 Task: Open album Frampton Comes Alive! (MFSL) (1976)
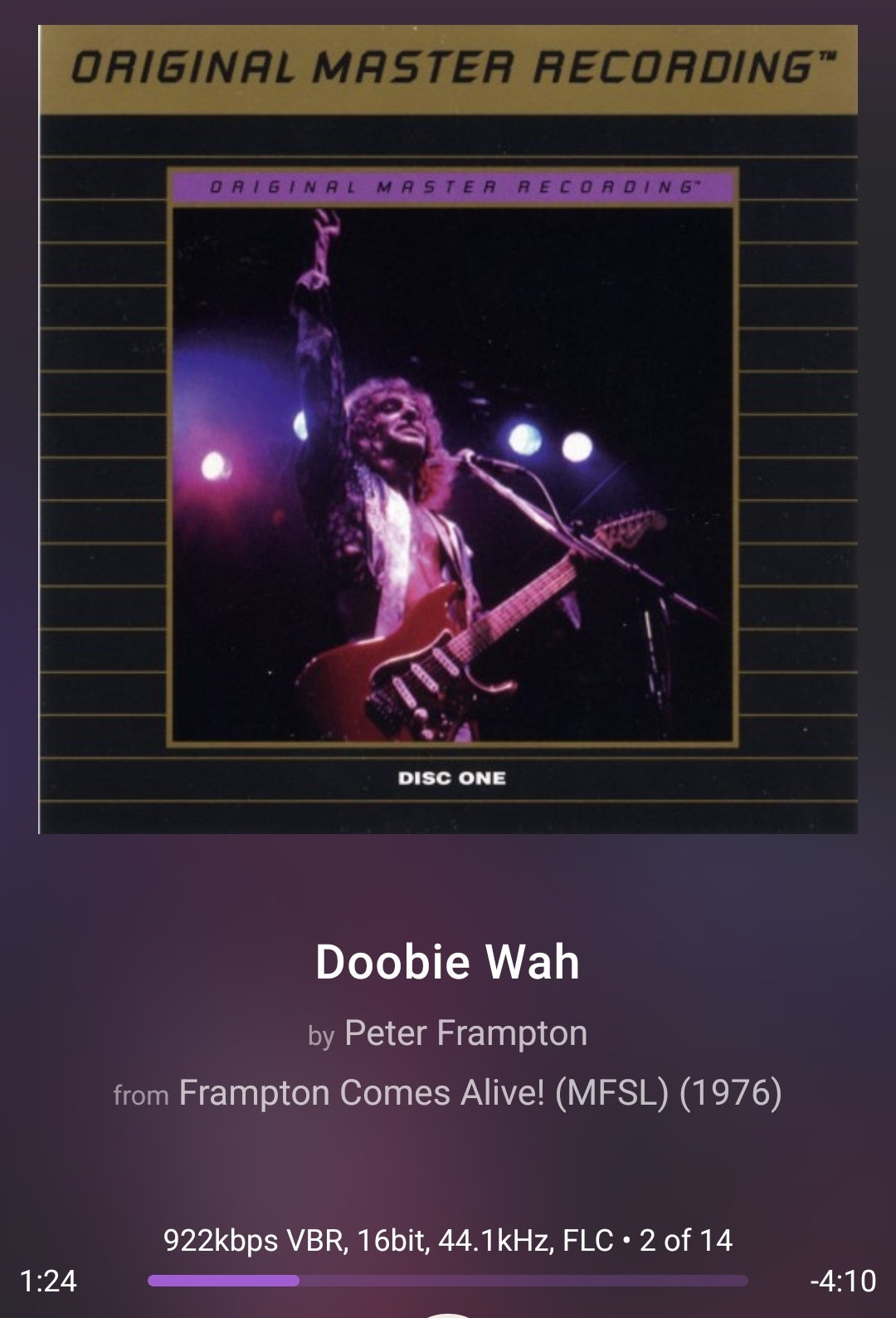point(480,1093)
